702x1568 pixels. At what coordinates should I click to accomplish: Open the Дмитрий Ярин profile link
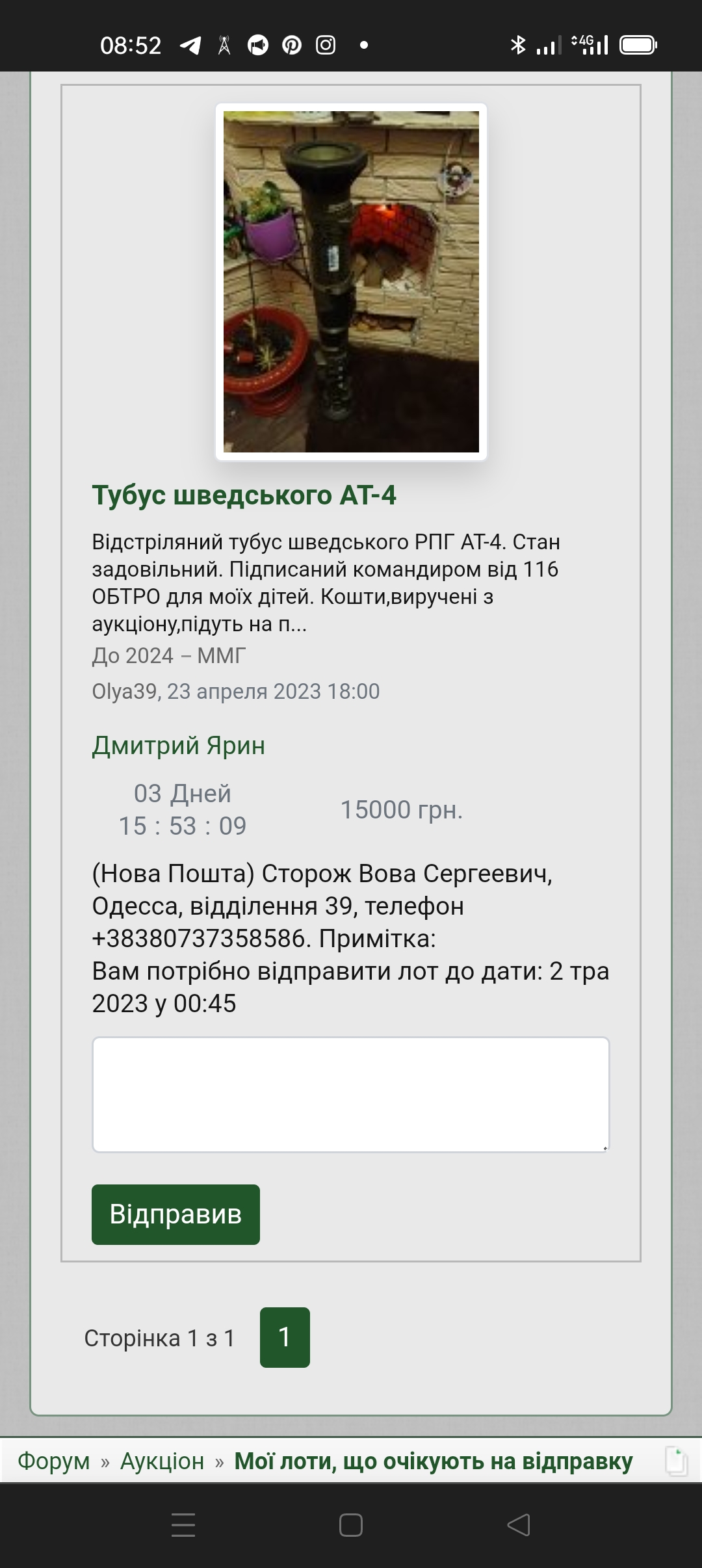click(178, 746)
